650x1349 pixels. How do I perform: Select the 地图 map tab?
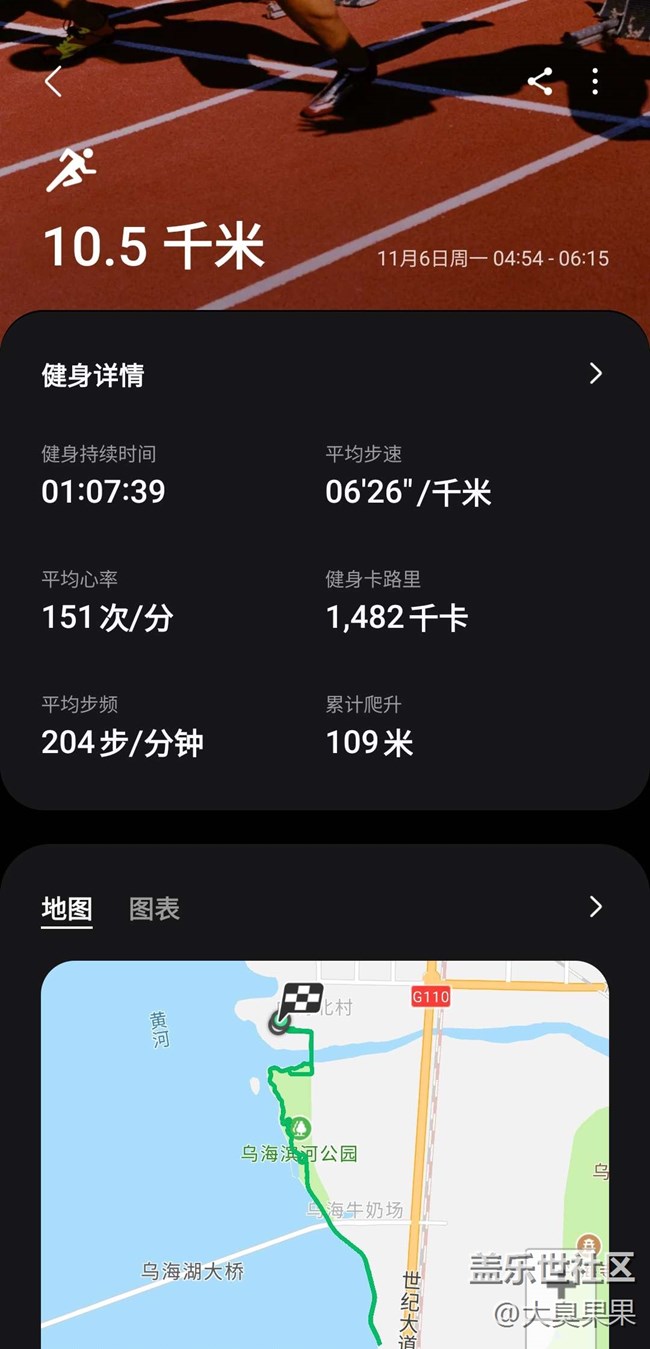pos(67,909)
